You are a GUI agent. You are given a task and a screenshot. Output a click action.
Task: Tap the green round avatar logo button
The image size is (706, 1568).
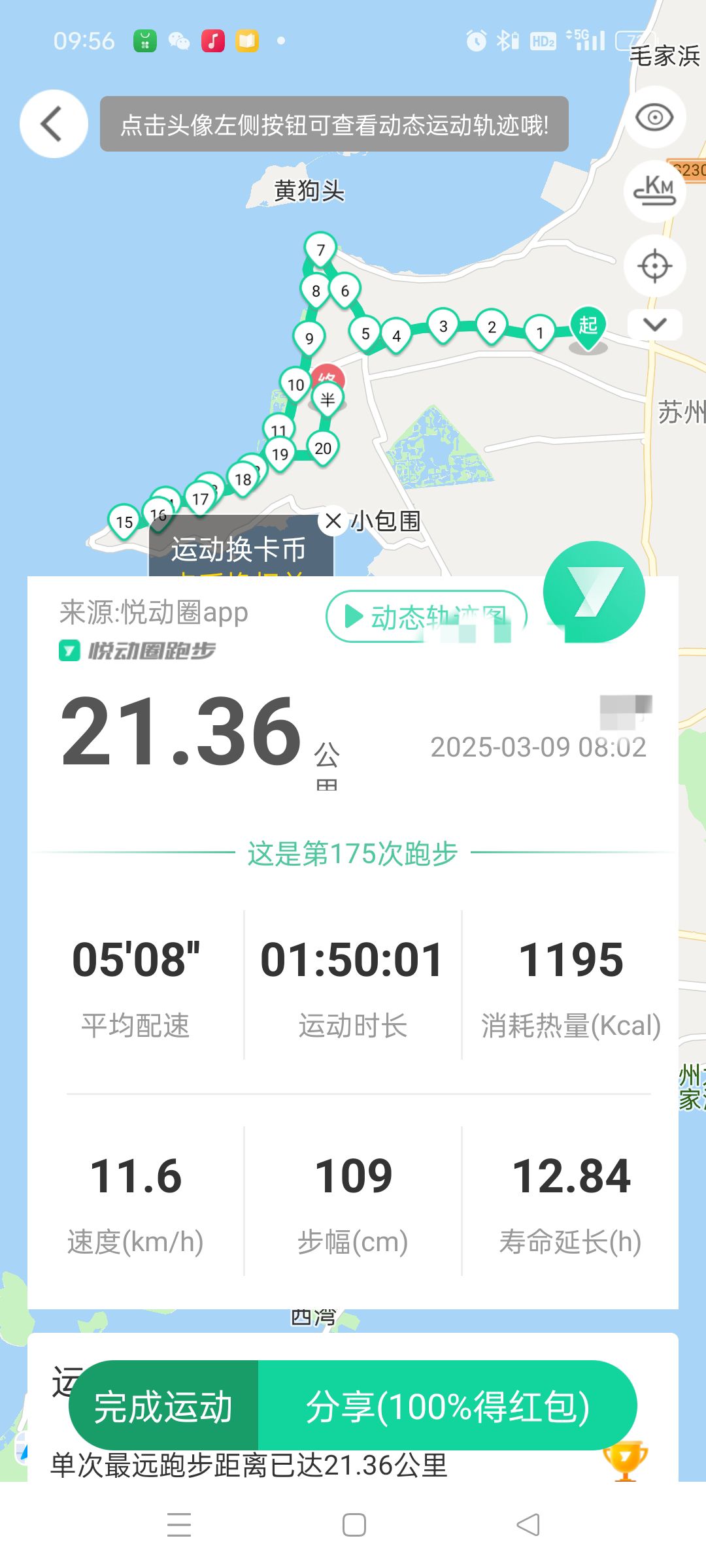point(594,592)
